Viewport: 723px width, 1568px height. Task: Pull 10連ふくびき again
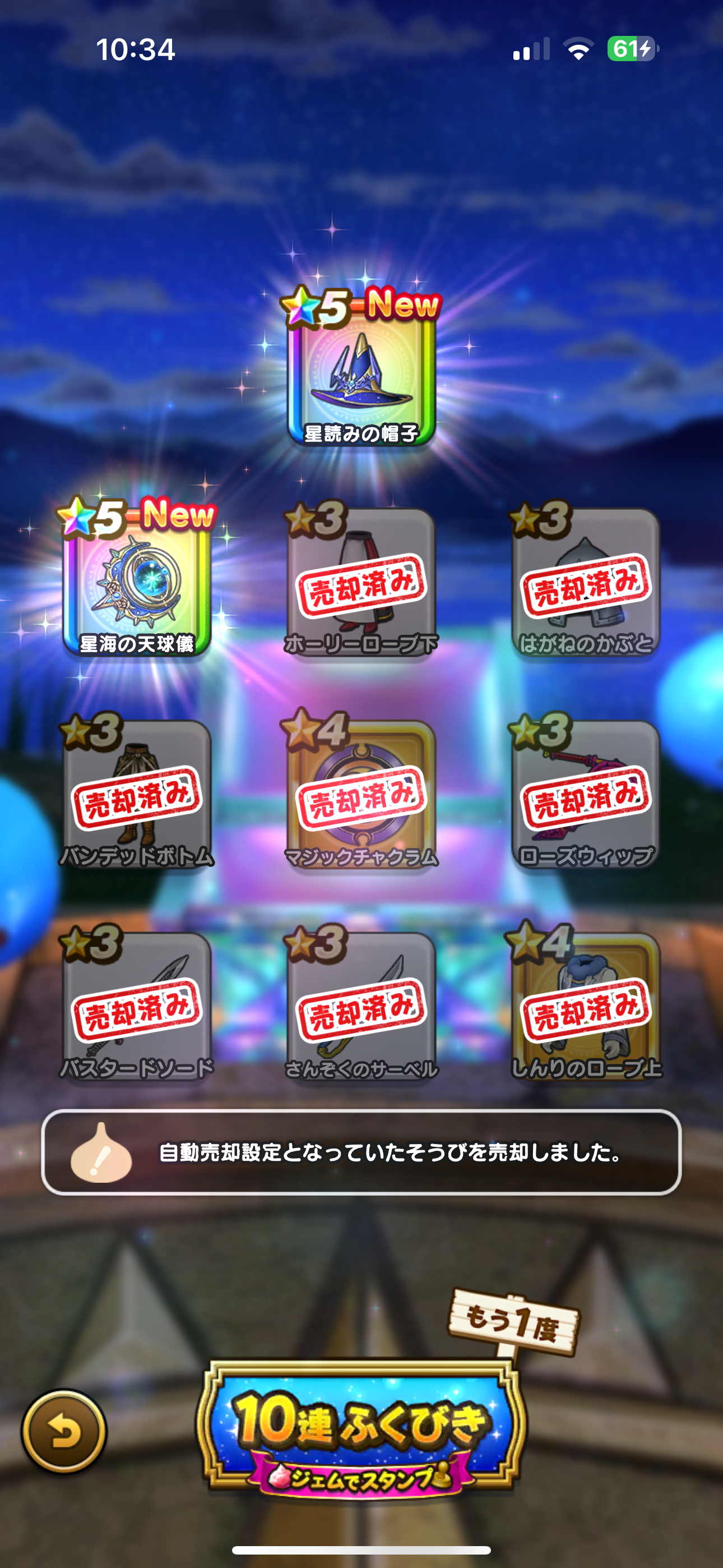[361, 1428]
